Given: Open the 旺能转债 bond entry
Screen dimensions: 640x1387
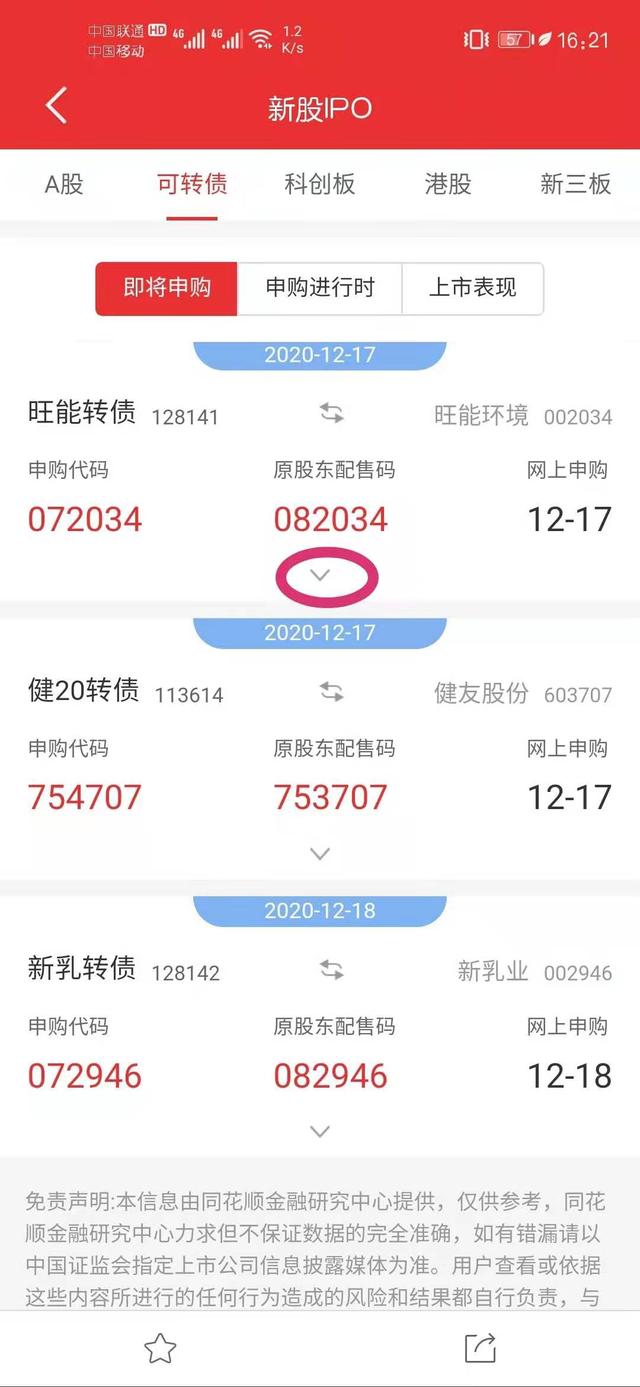Looking at the screenshot, I should pos(82,413).
